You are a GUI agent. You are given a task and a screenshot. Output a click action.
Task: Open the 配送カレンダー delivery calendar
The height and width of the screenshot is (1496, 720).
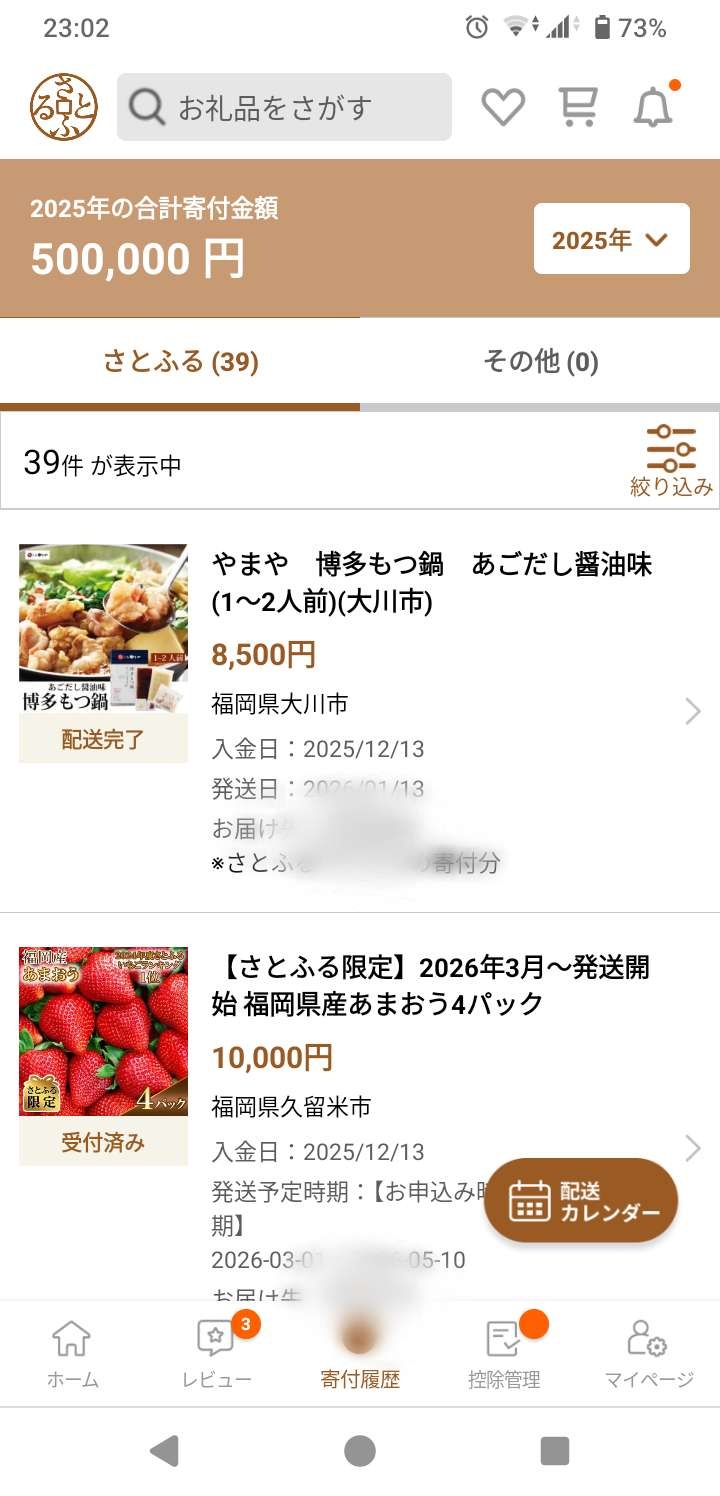(x=581, y=1200)
